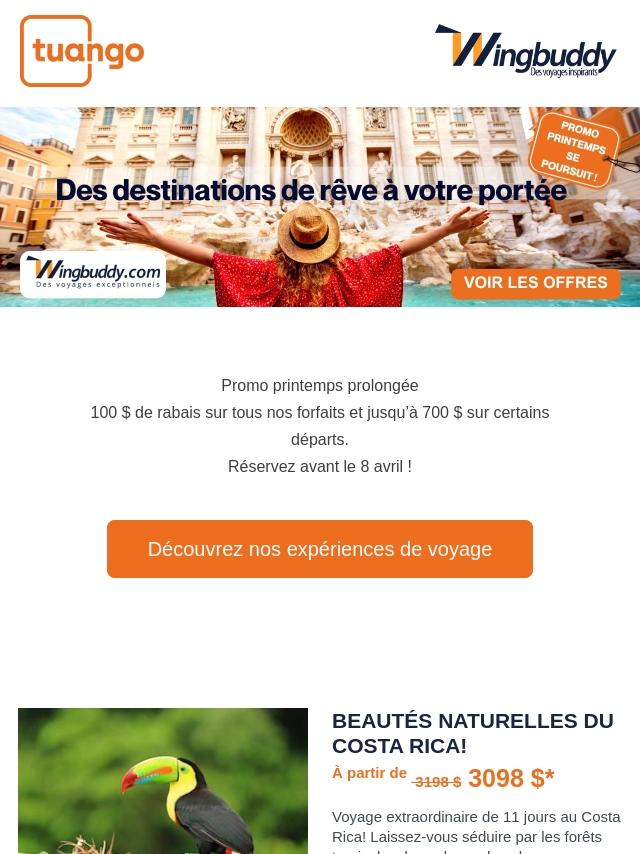Open Beautés naturelles du Costa Rica title
The image size is (640, 854).
[x=473, y=733]
